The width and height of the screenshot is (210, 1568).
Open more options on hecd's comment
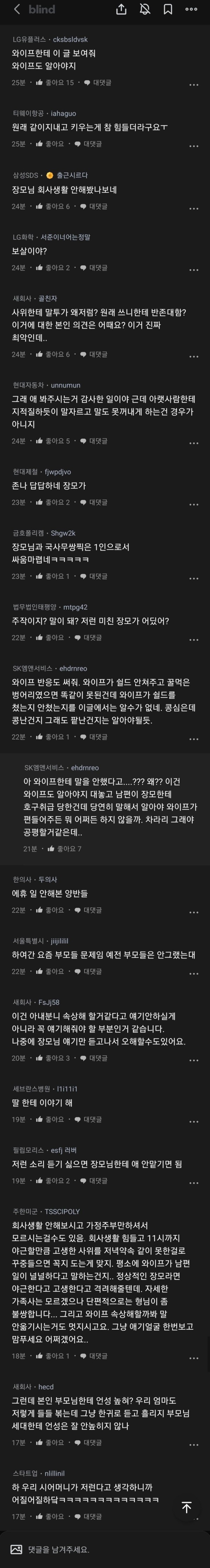pos(194,1444)
